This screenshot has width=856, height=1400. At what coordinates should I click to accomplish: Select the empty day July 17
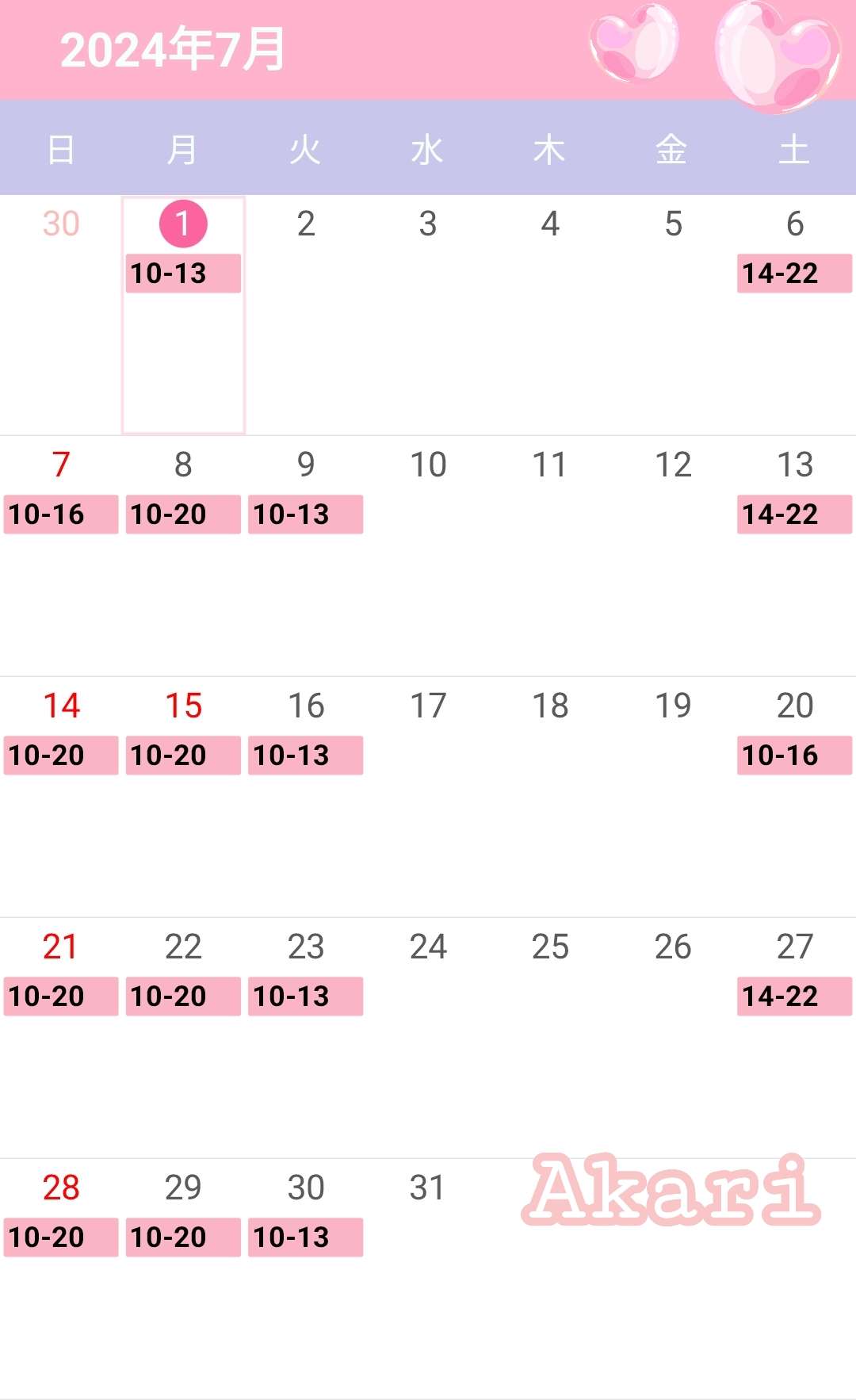coord(428,797)
